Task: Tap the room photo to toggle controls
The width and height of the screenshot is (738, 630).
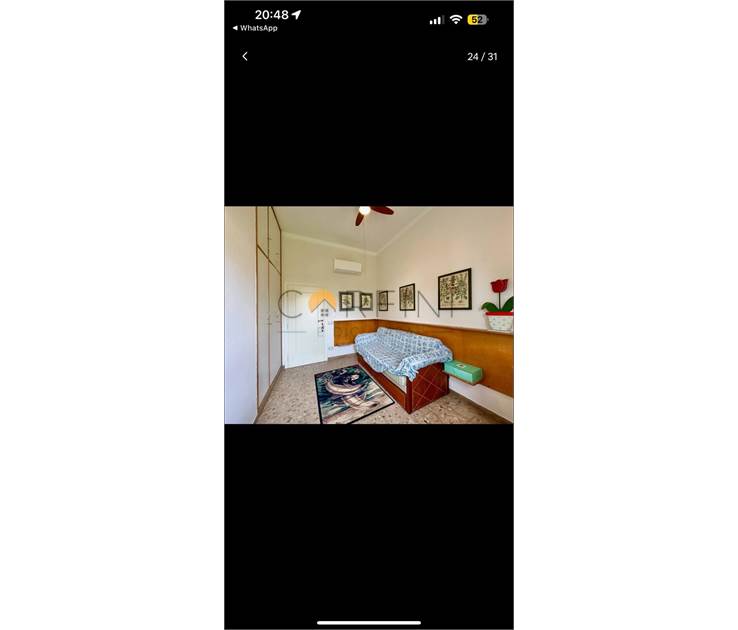Action: (368, 315)
